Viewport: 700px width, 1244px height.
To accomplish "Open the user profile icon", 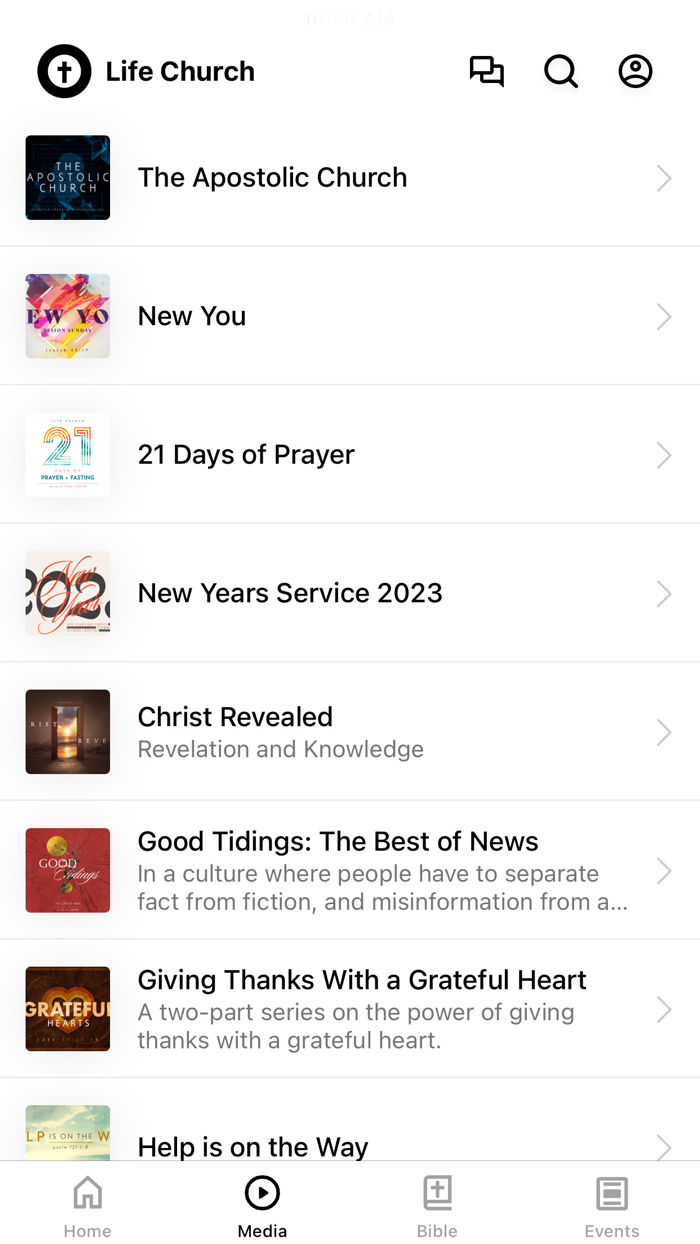I will [x=635, y=72].
